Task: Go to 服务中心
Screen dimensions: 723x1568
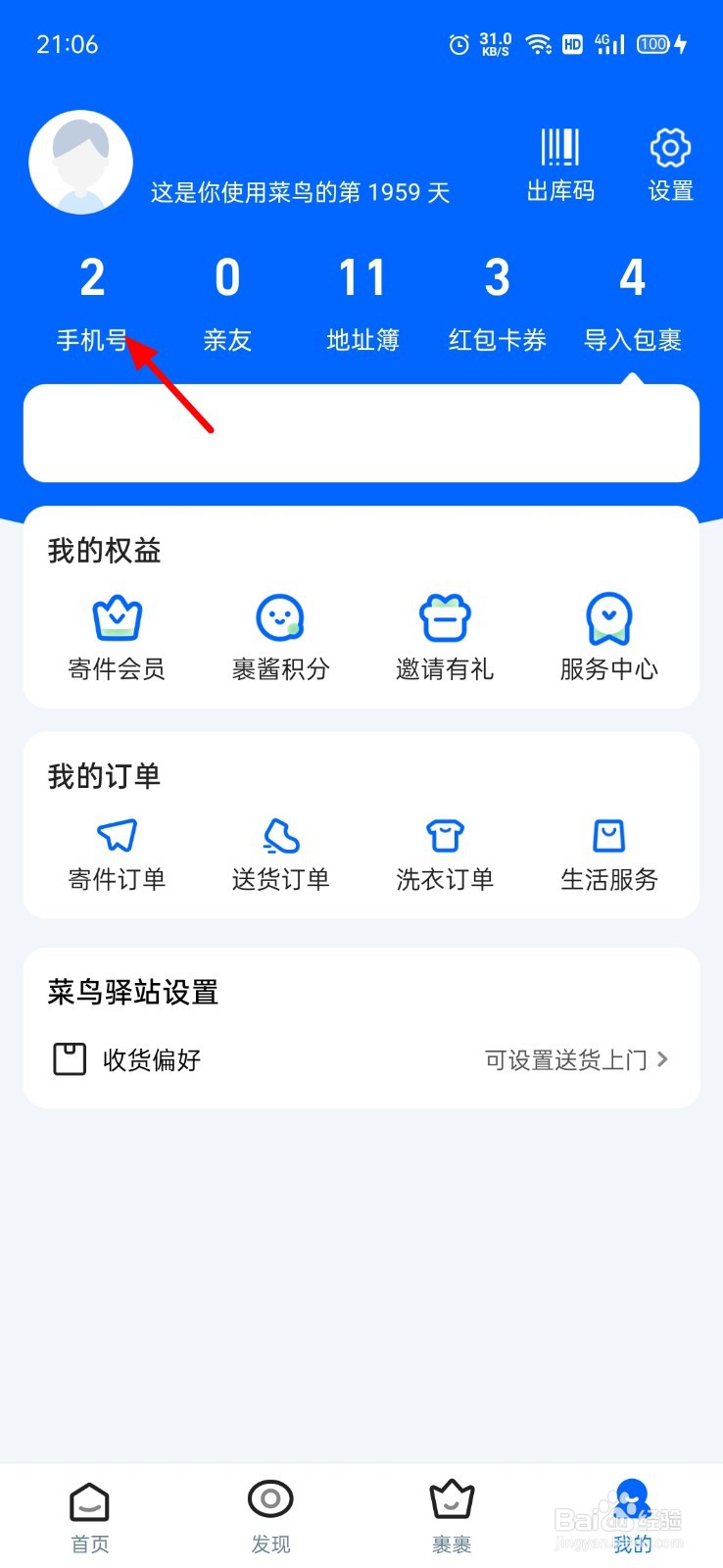Action: pyautogui.click(x=608, y=638)
